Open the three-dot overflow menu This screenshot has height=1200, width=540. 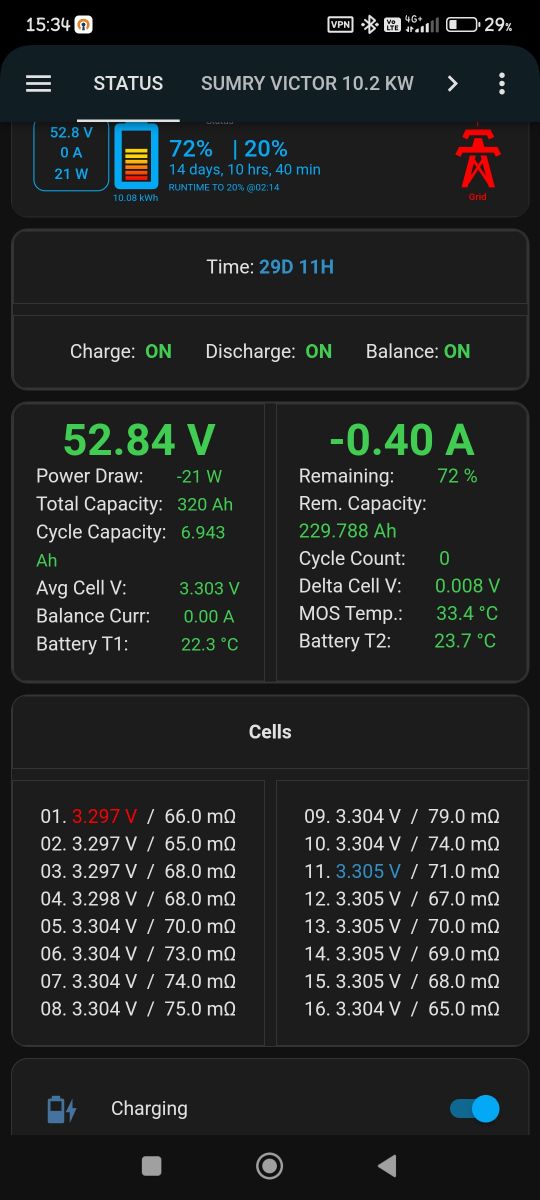tap(502, 84)
